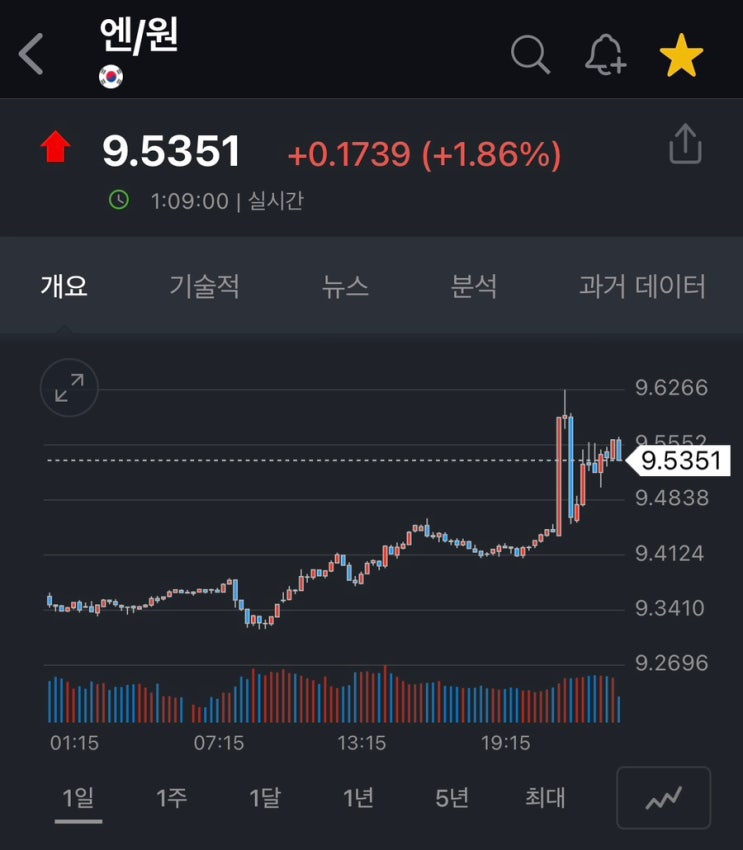Share the 엔/원 quote
The width and height of the screenshot is (743, 850).
pos(686,145)
